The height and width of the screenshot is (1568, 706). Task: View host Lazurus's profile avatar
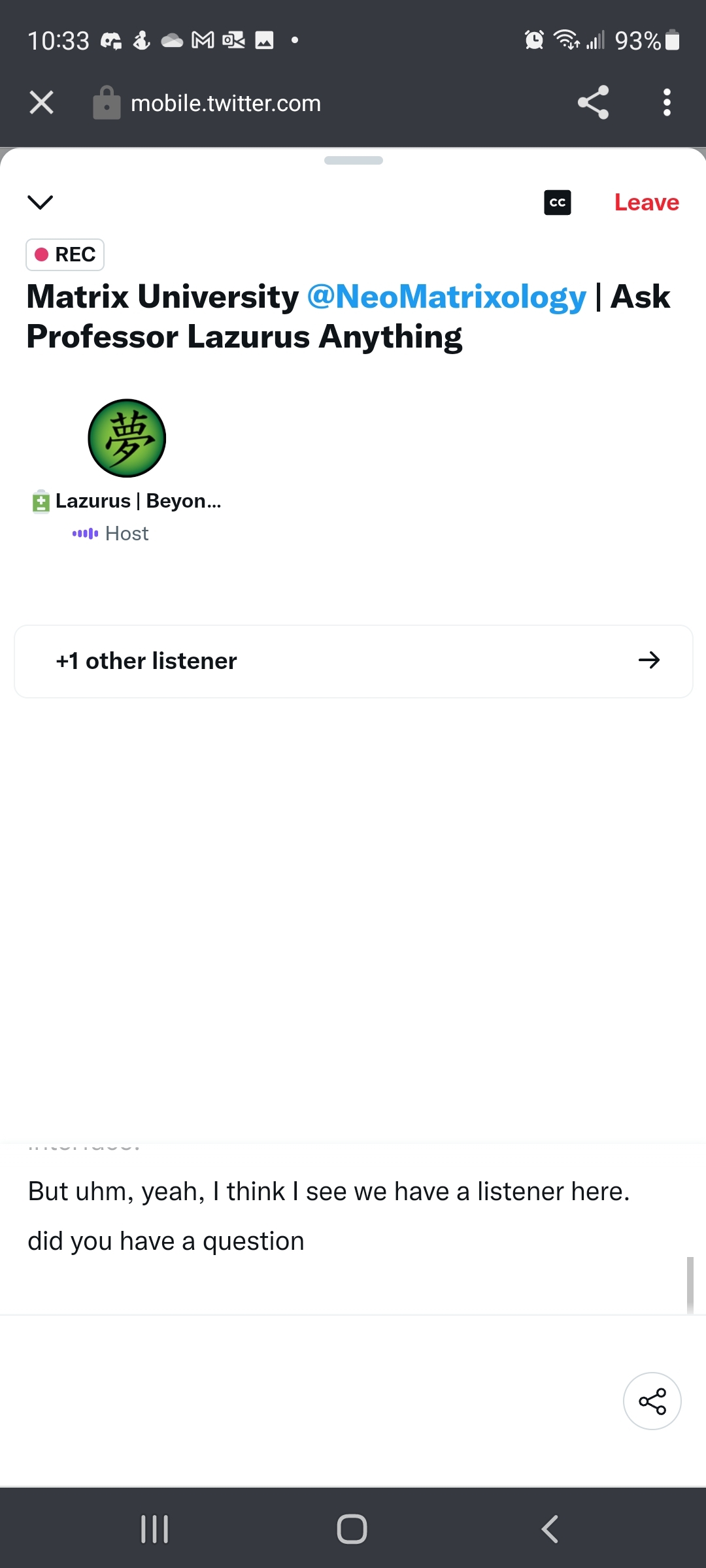click(x=127, y=438)
